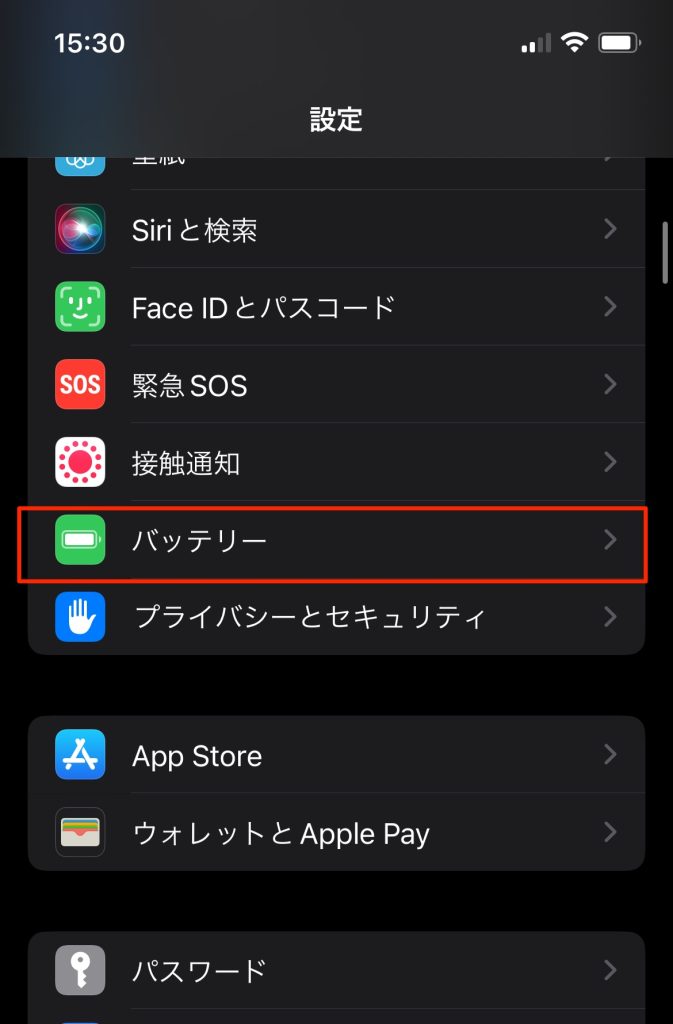The image size is (673, 1024).
Task: Open Siriと検索 settings
Action: click(x=336, y=230)
